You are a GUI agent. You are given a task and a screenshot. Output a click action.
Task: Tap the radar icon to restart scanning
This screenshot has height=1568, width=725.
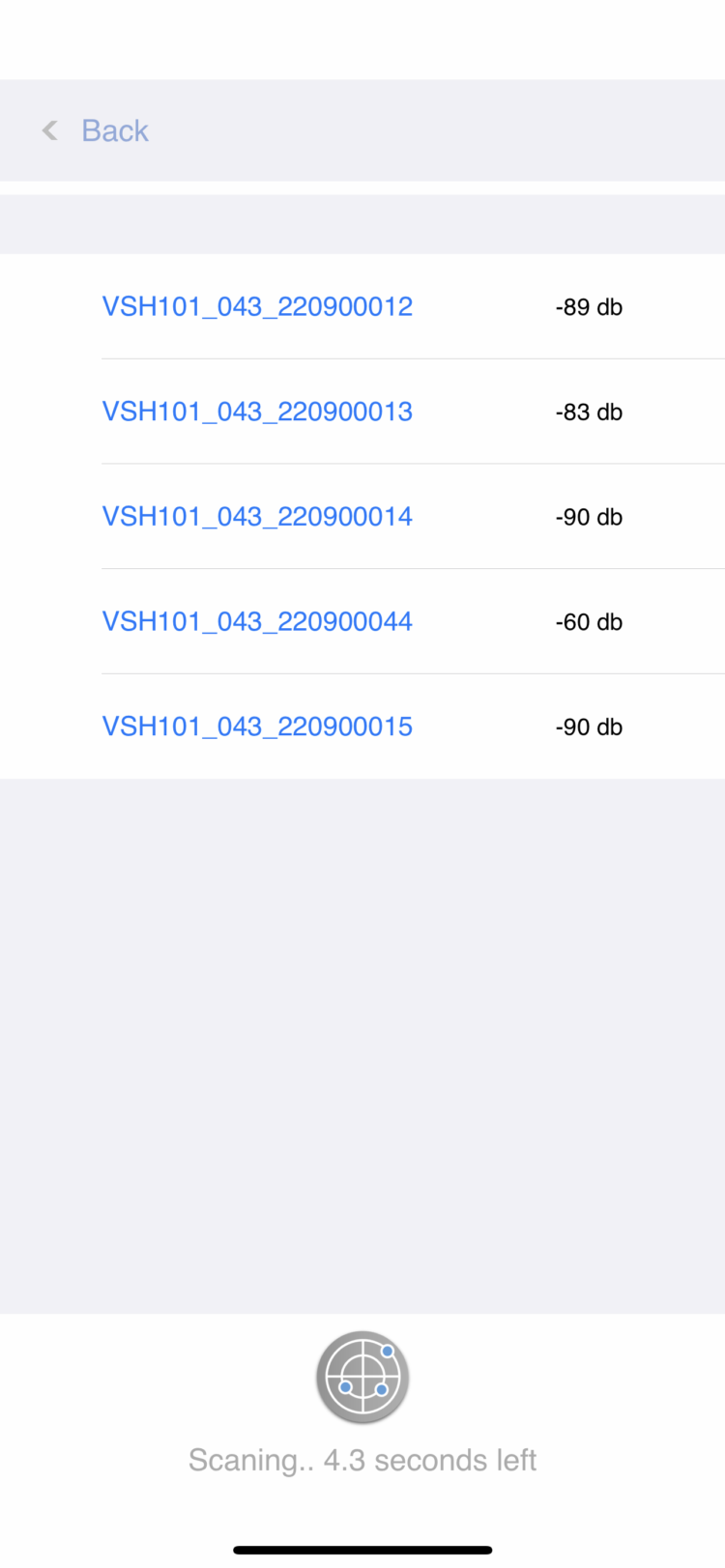[362, 1377]
